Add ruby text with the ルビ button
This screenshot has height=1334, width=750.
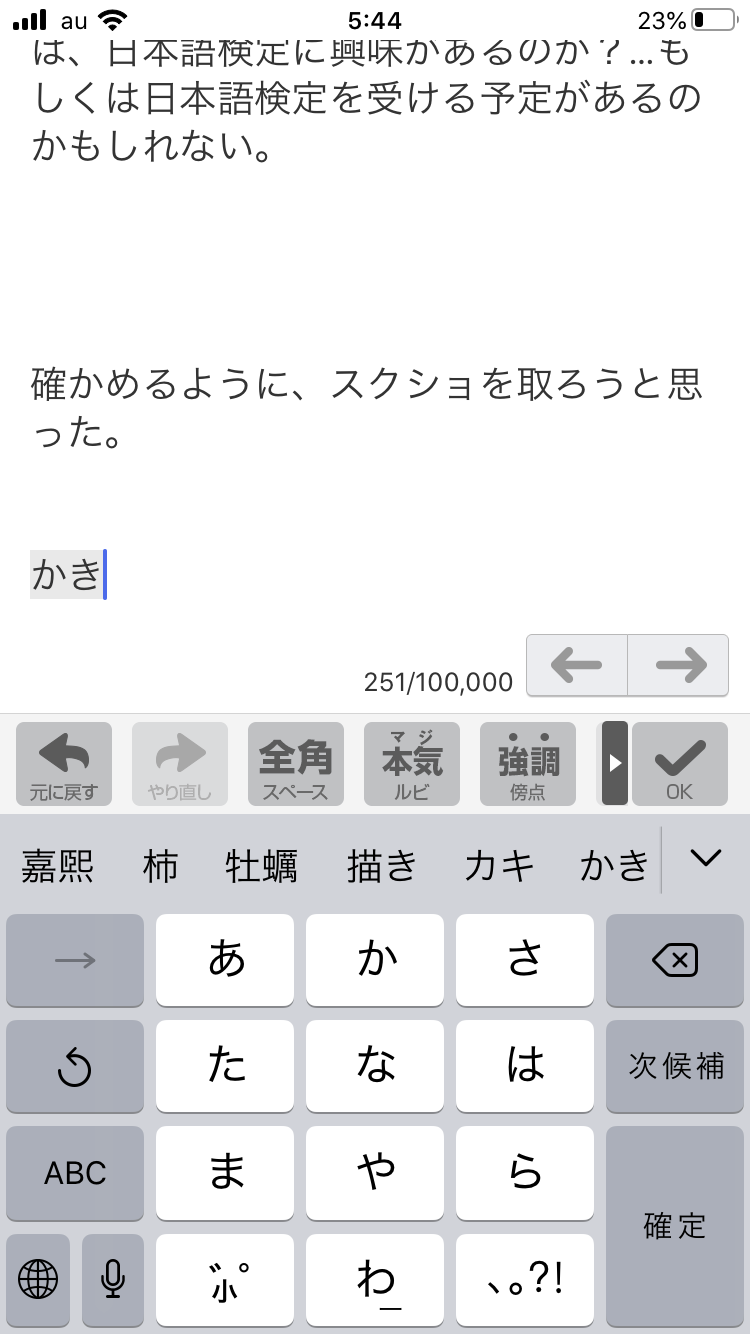411,765
